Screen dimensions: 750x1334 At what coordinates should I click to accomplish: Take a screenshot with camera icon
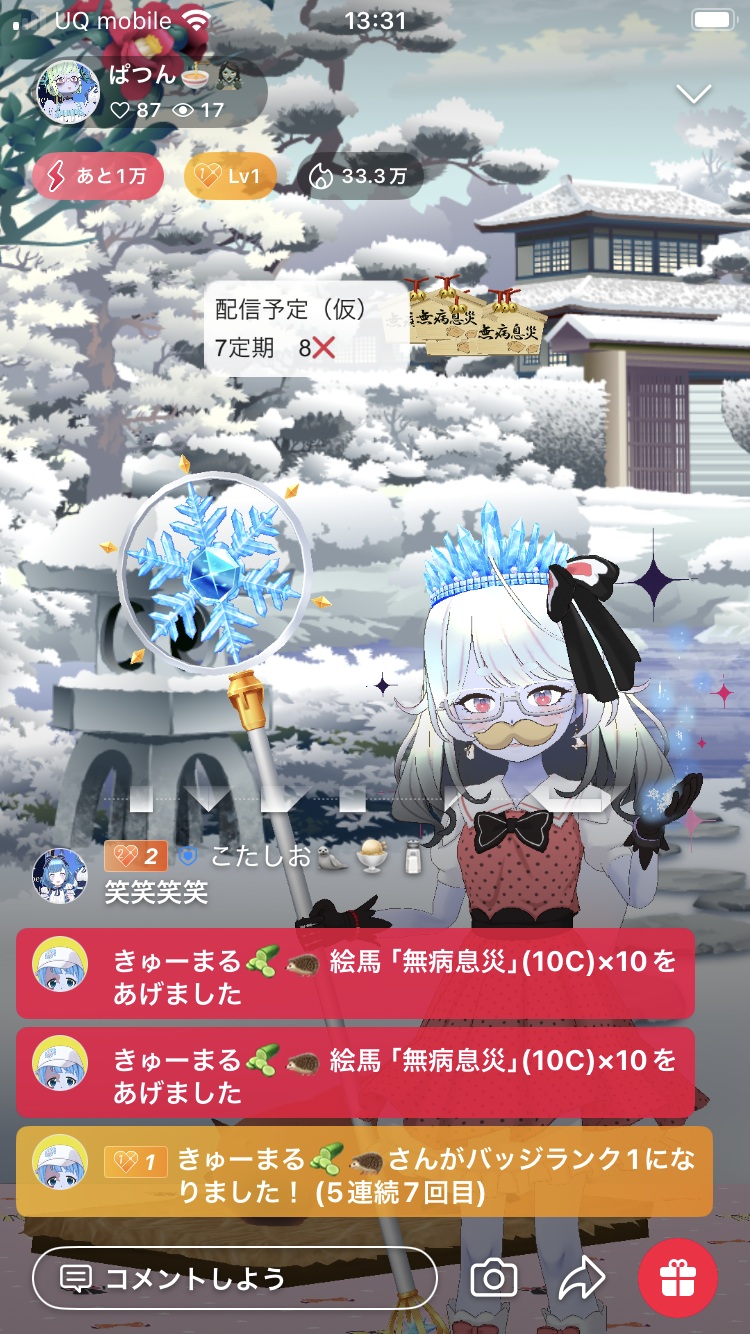coord(494,1278)
